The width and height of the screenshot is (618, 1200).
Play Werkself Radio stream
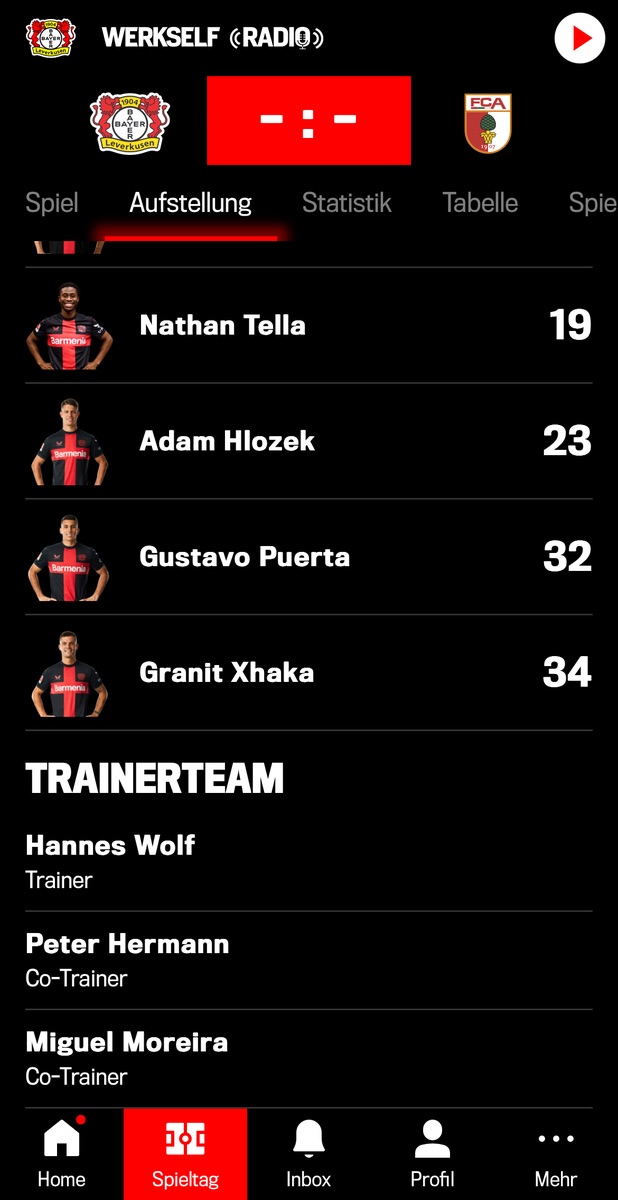pos(580,39)
